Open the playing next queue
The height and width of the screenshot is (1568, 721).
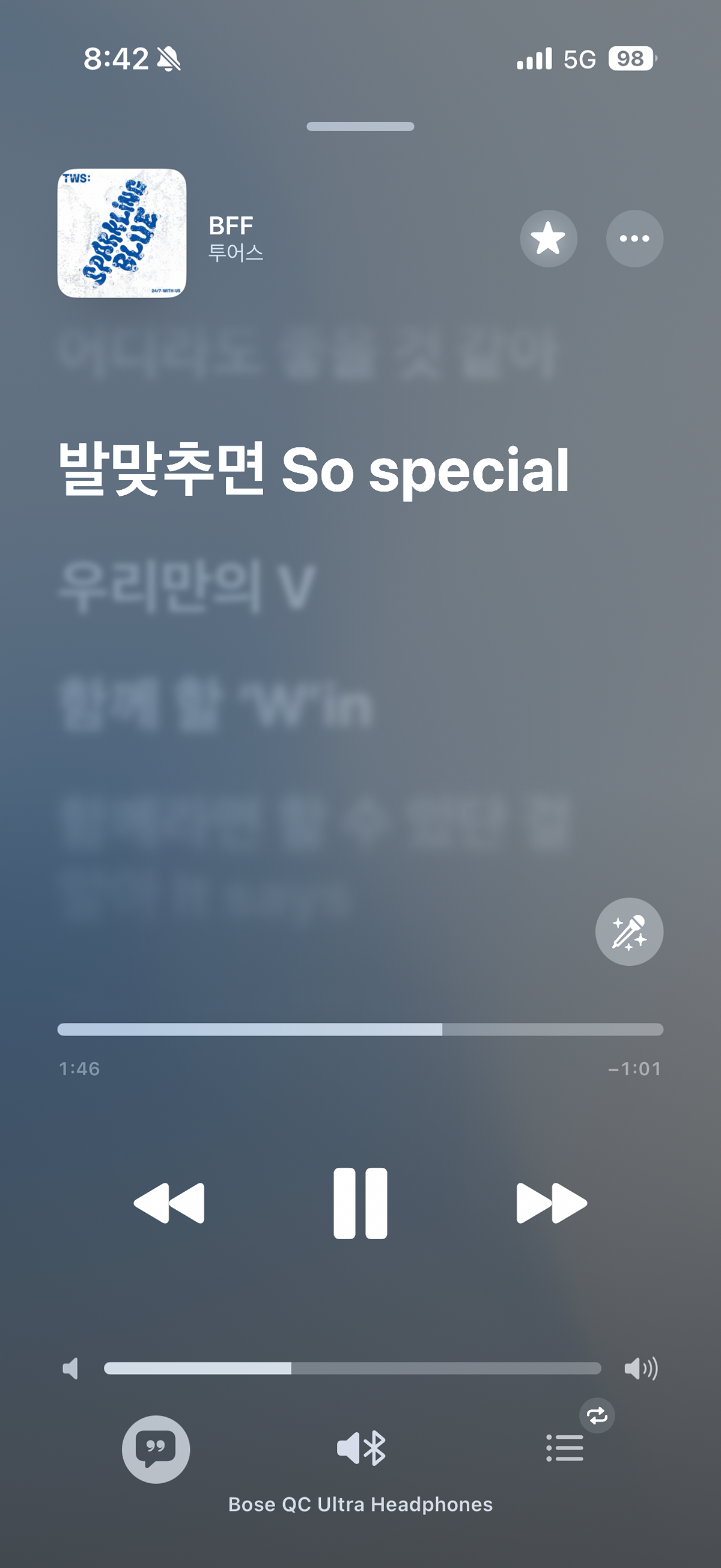pyautogui.click(x=565, y=1448)
